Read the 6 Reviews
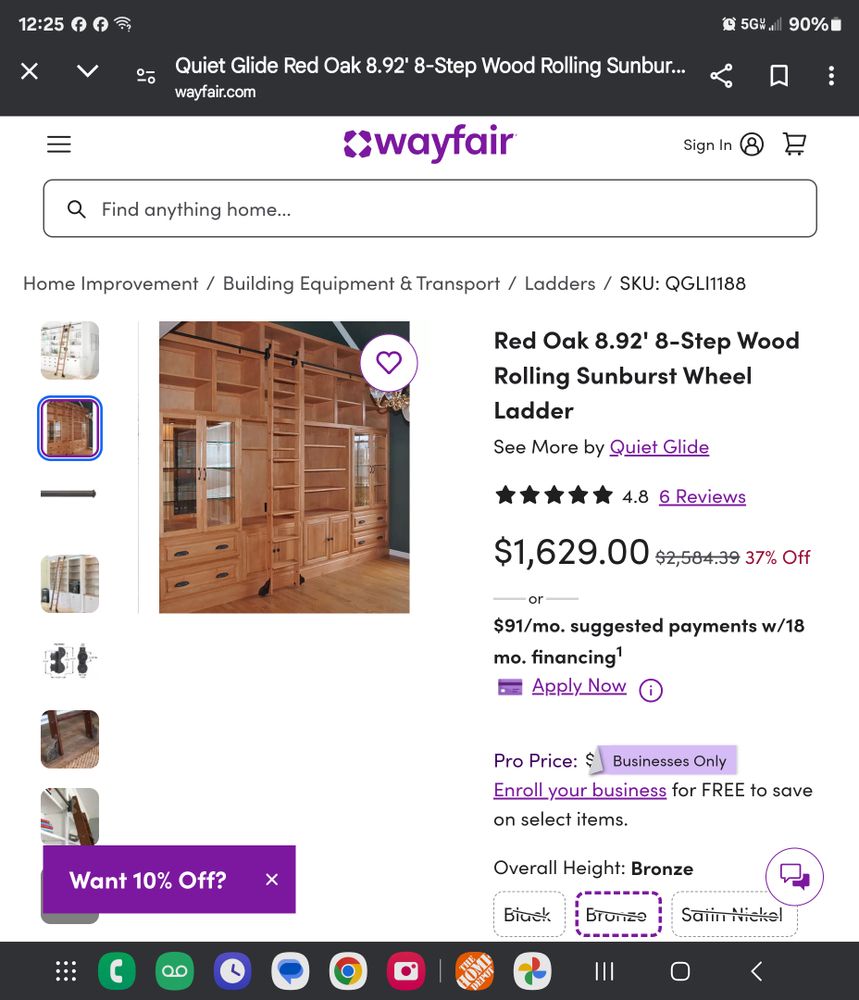The image size is (859, 1000). coord(702,497)
